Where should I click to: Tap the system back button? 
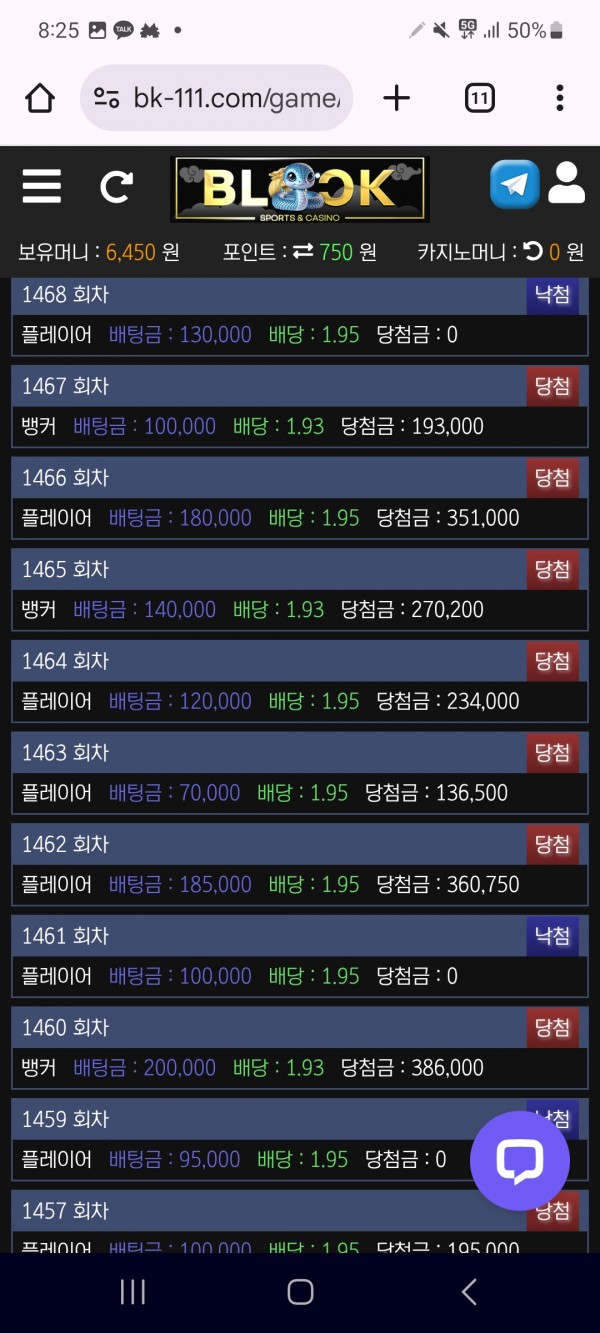(469, 1292)
